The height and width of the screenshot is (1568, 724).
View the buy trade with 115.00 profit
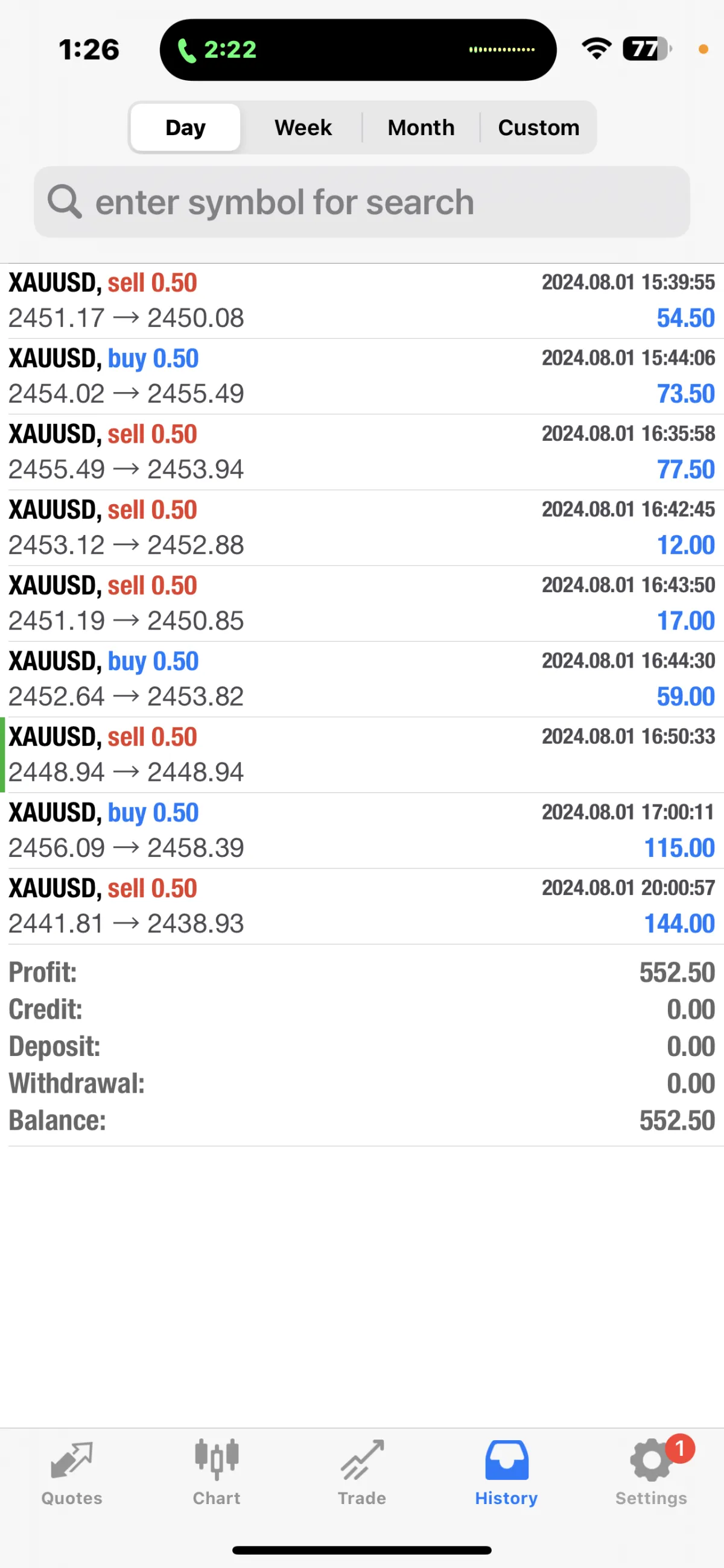coord(361,831)
